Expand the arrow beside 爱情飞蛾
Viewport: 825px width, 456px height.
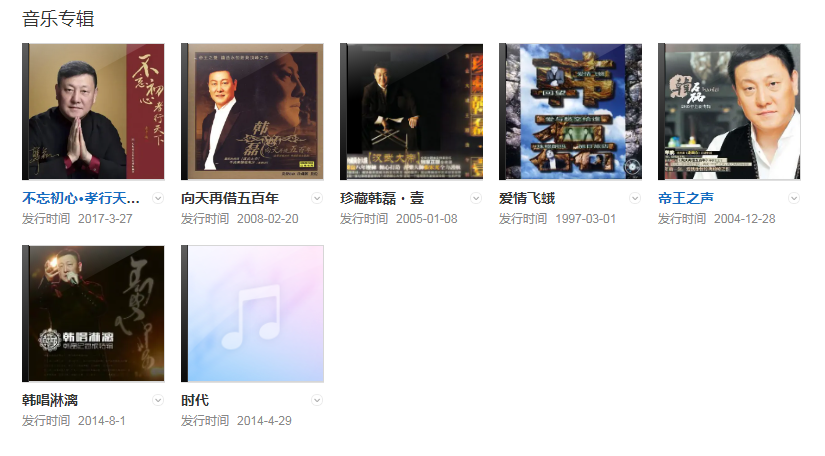point(635,198)
